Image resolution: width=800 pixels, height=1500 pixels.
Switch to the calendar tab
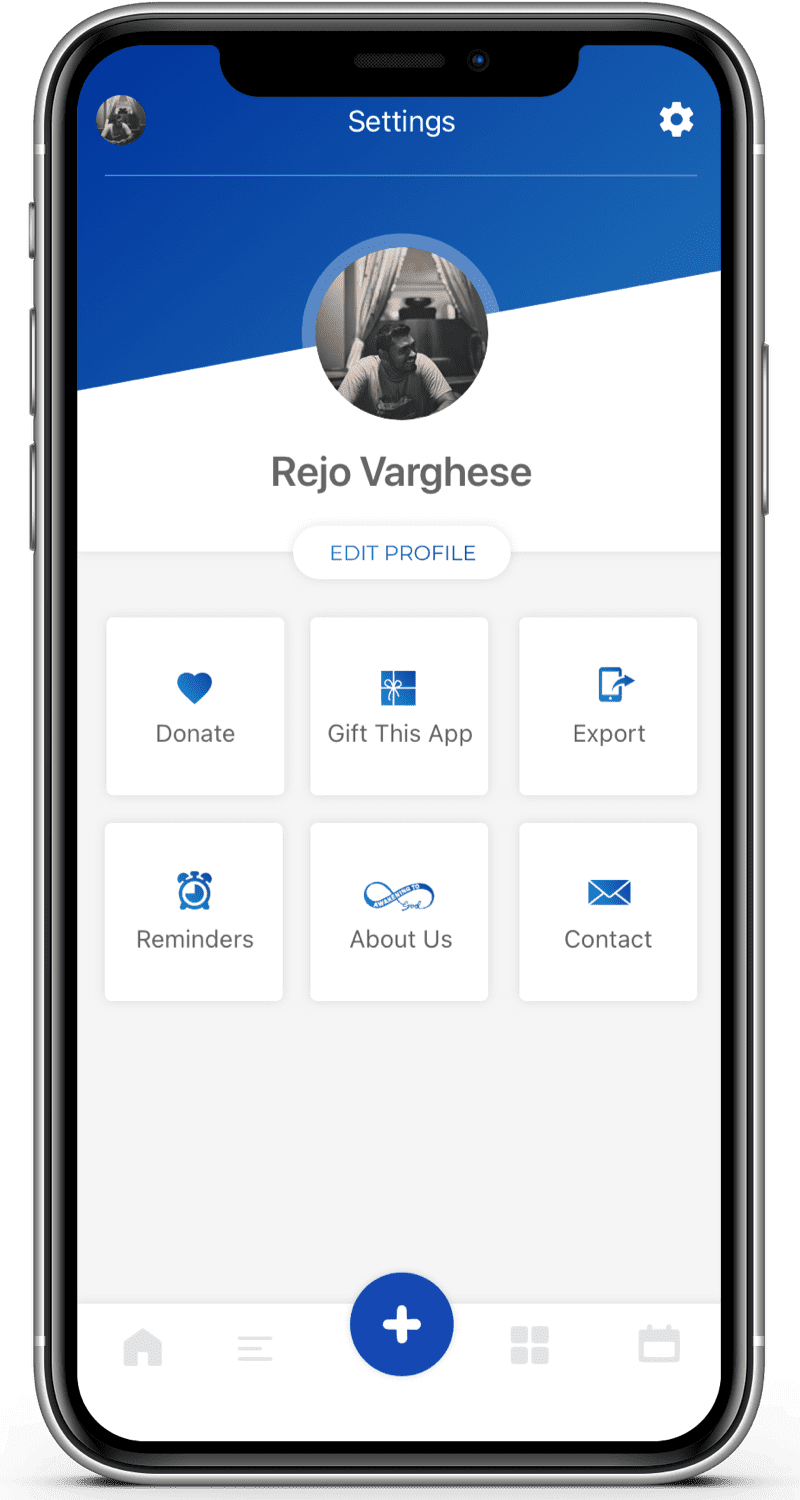pos(659,1344)
